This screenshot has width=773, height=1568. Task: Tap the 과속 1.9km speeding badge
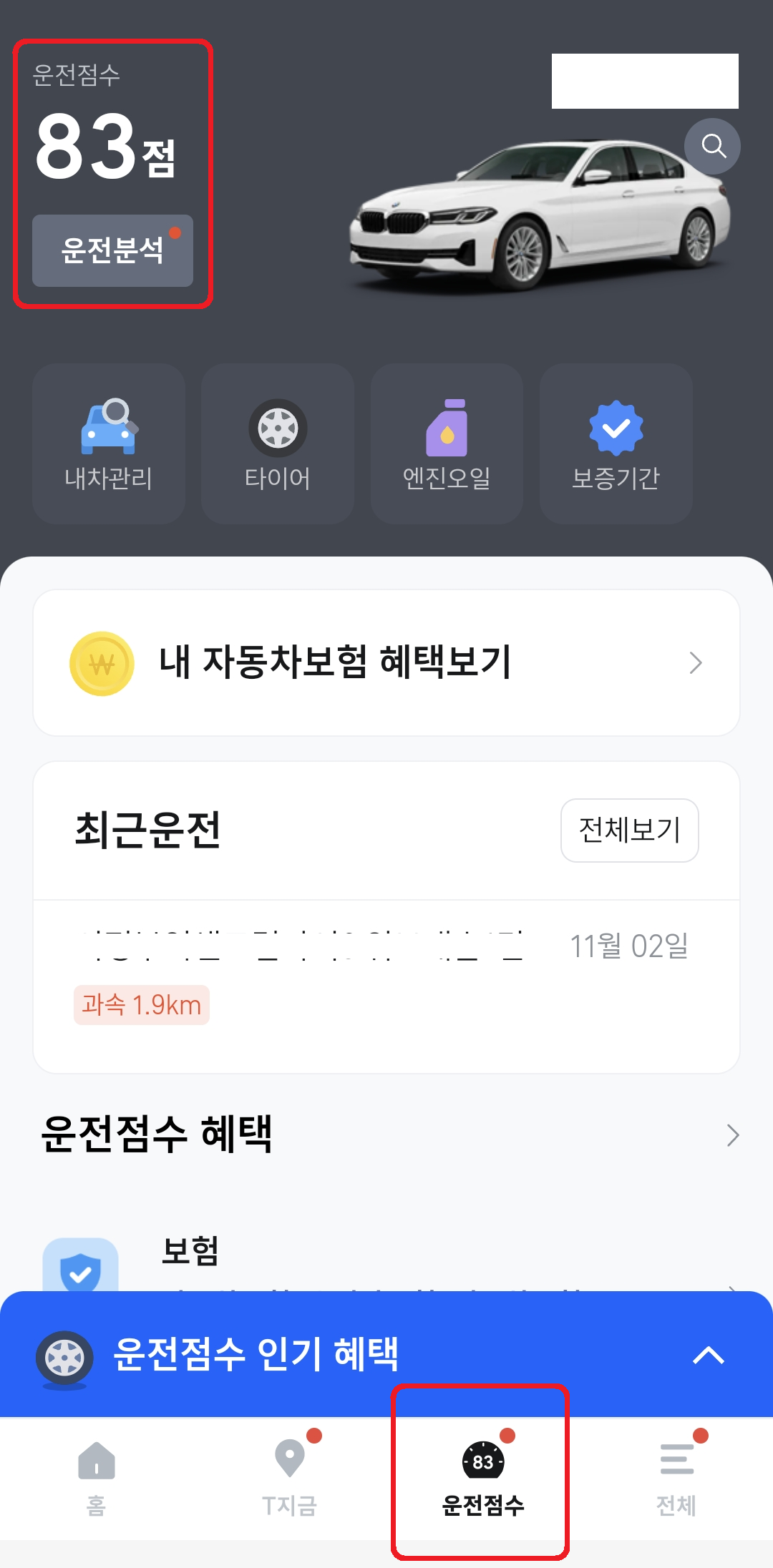pyautogui.click(x=141, y=1004)
